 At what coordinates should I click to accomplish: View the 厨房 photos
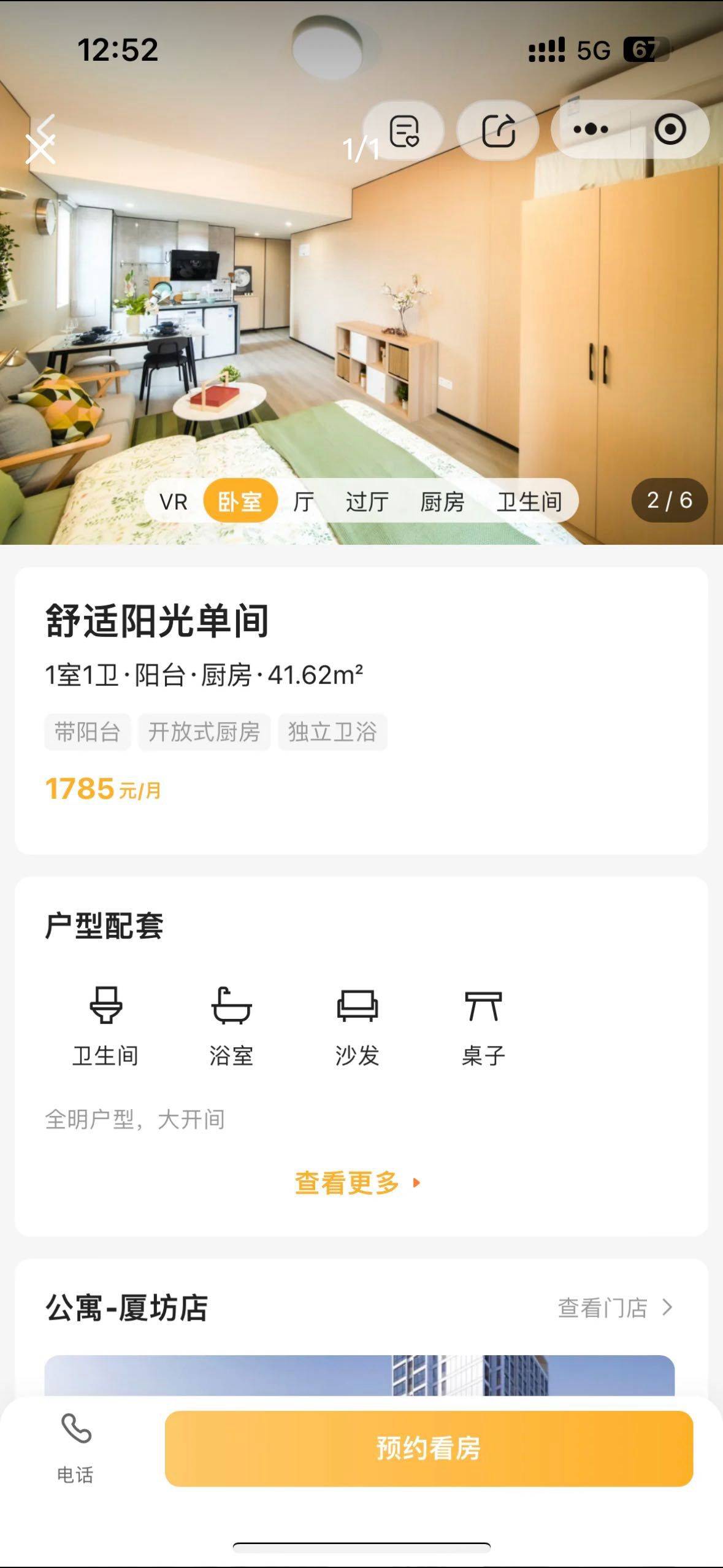click(x=442, y=502)
